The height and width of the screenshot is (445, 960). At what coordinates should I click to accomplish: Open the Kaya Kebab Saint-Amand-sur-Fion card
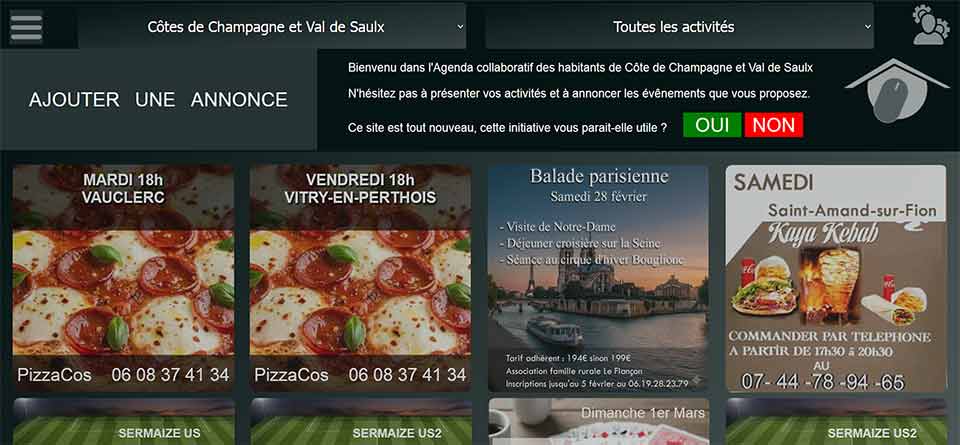[835, 277]
